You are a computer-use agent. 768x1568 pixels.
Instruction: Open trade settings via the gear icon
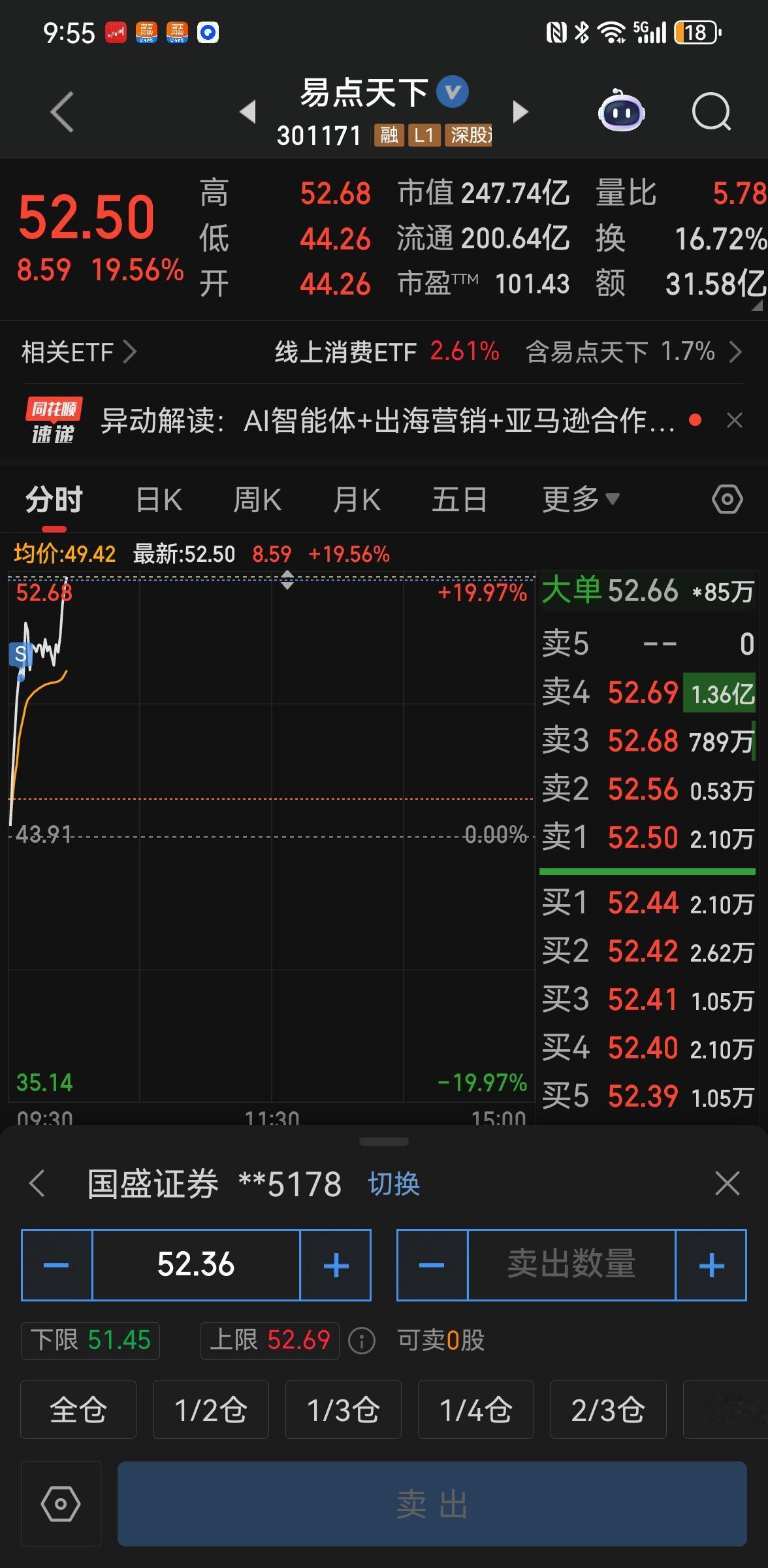(59, 1504)
